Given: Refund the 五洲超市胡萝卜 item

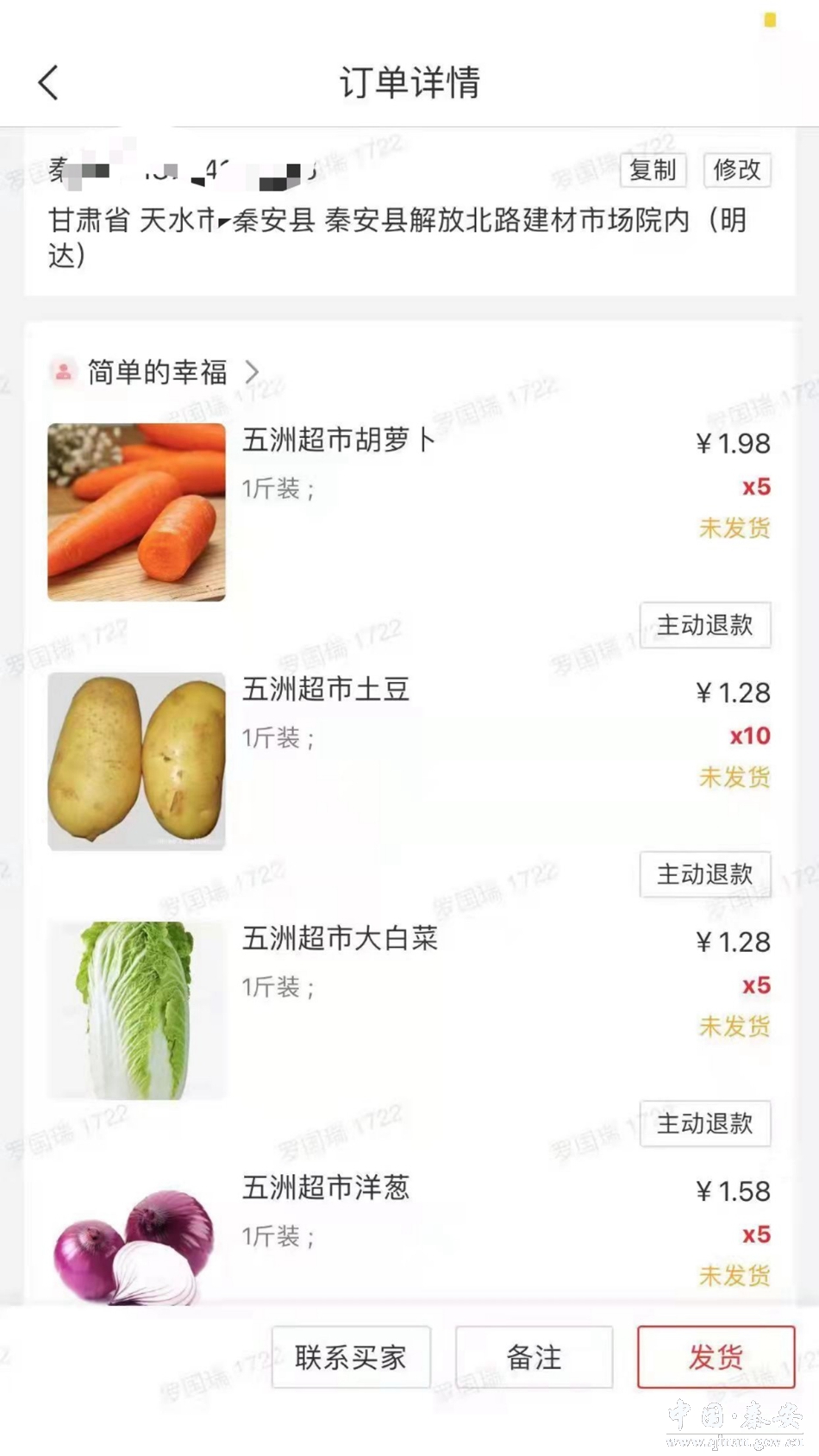Looking at the screenshot, I should click(x=704, y=625).
